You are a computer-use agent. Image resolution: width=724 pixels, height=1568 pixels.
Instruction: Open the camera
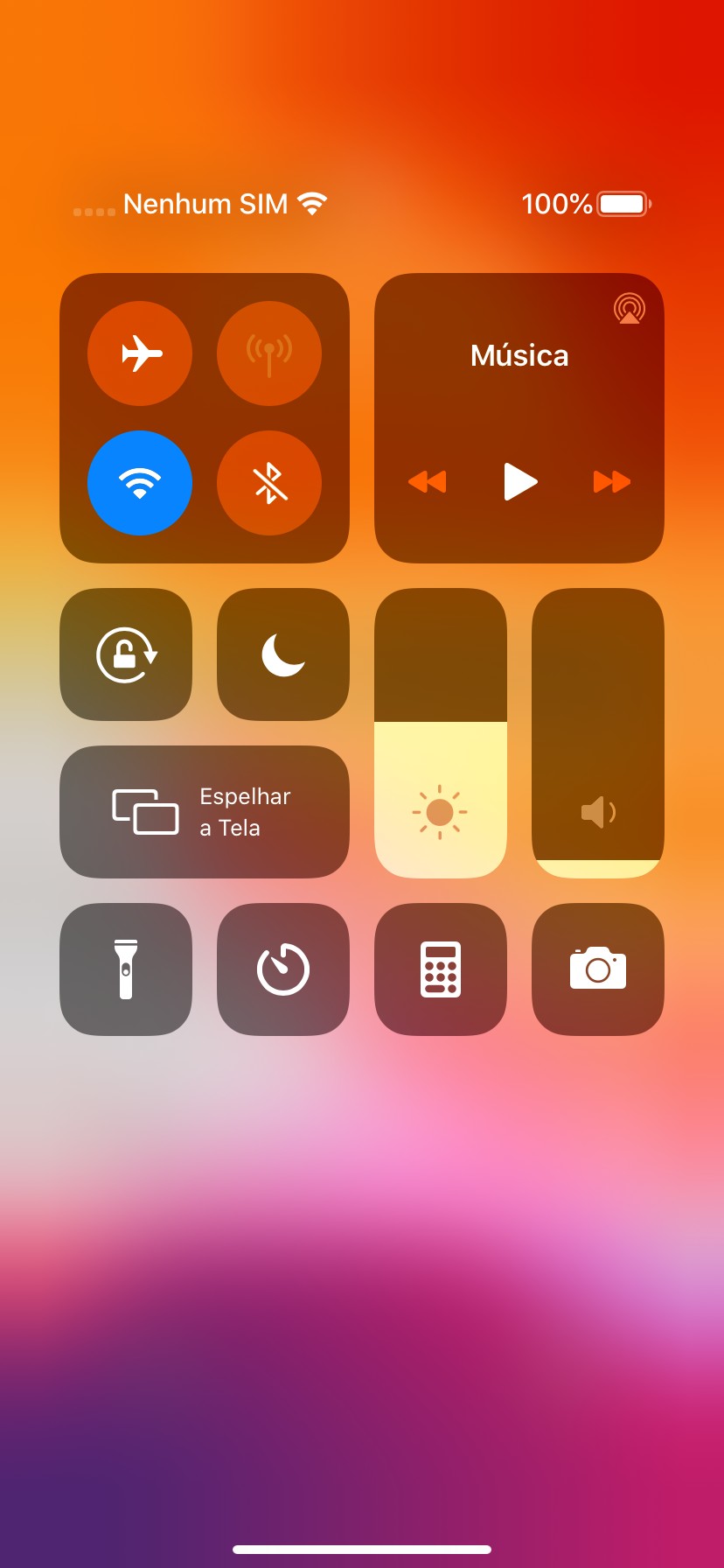[x=598, y=969]
